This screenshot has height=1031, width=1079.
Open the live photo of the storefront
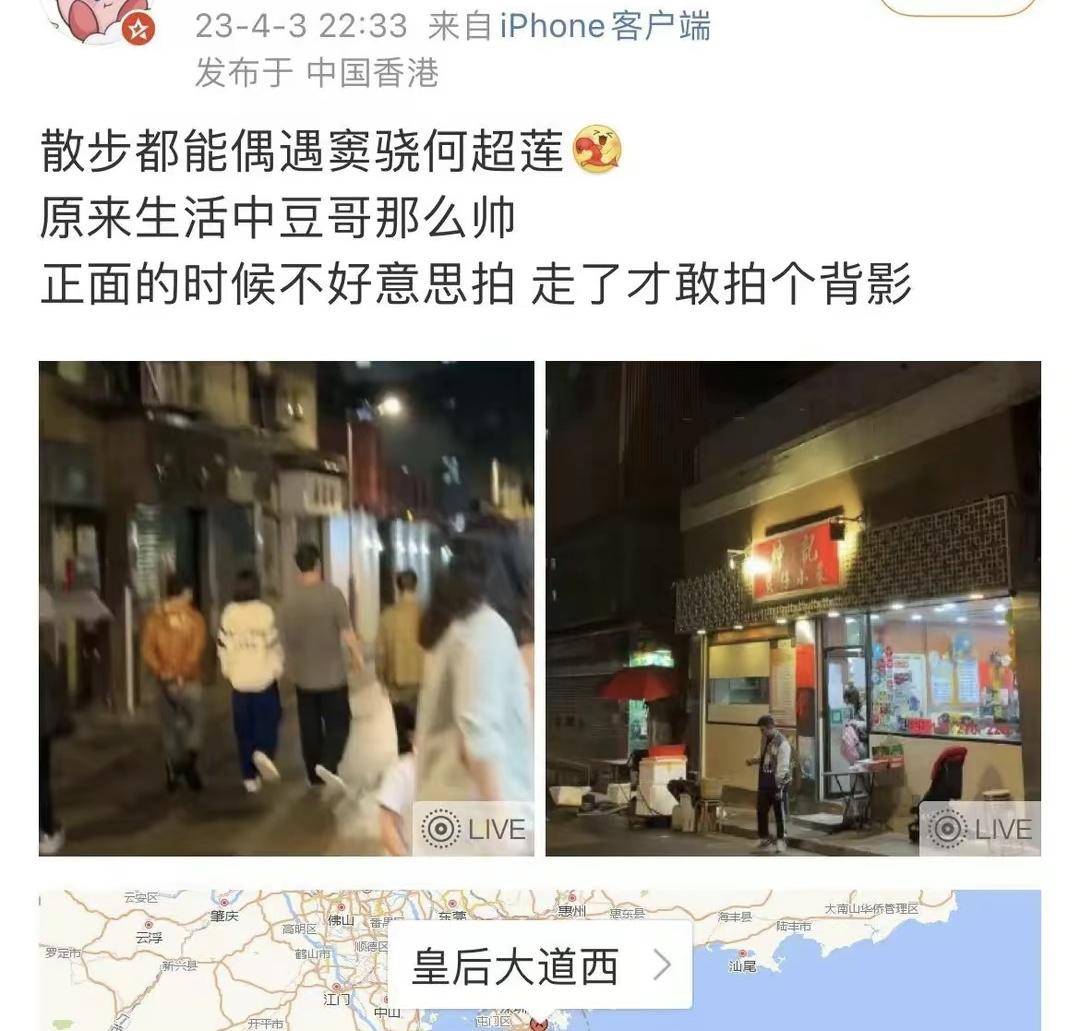coord(792,608)
